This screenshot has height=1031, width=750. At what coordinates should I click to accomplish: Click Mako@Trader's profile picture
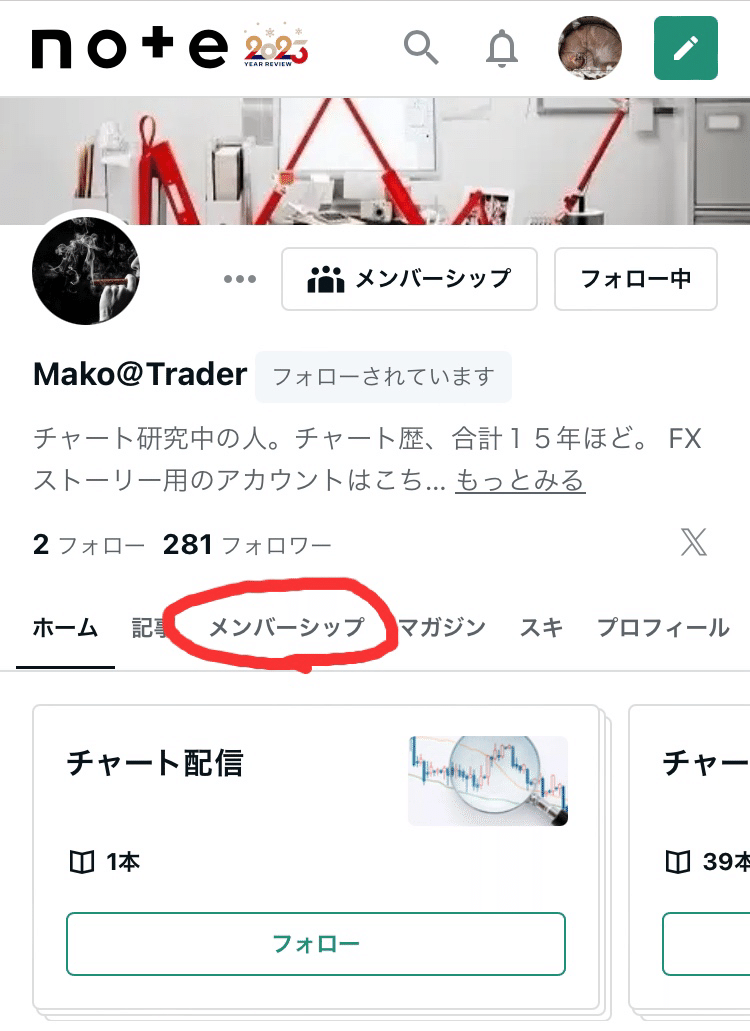87,271
